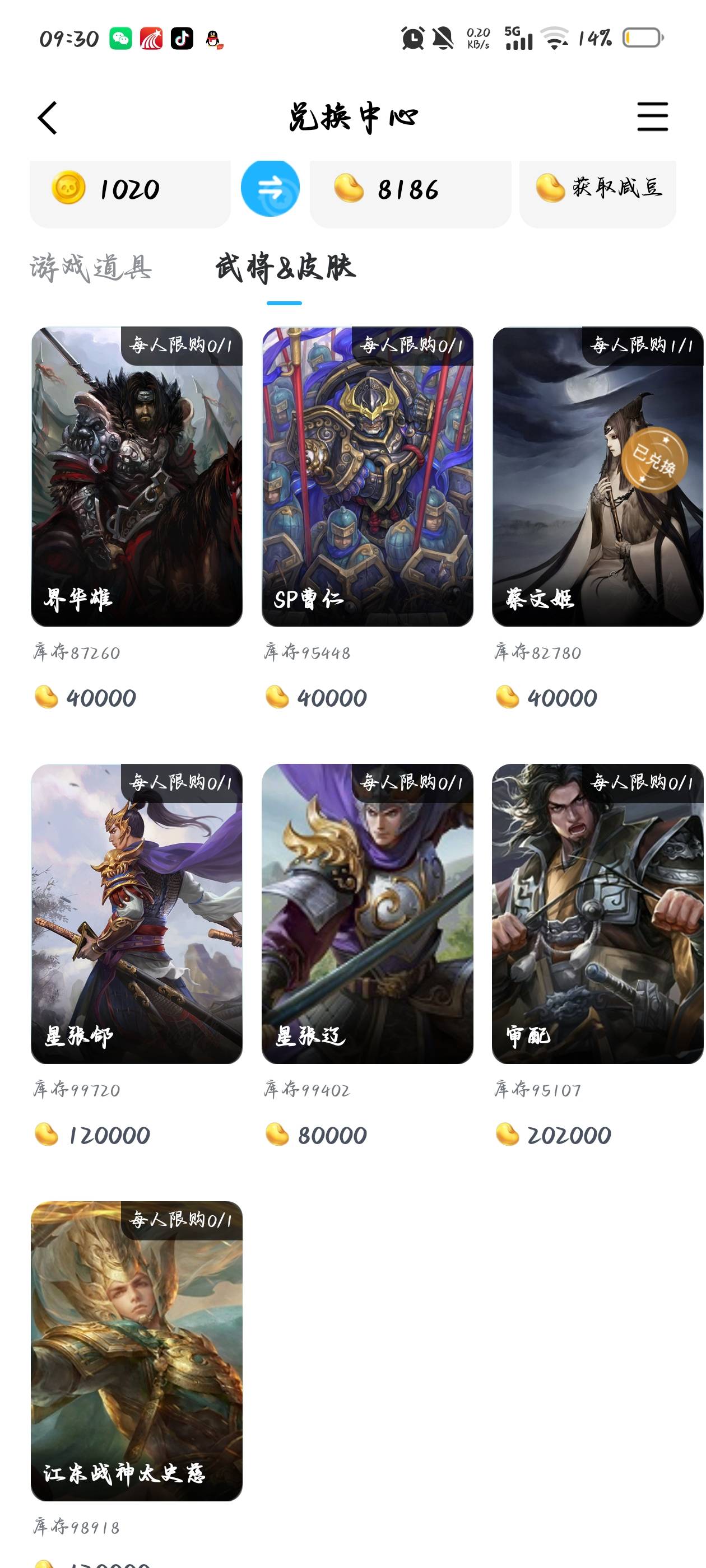Tap the blue currency exchange arrows button
Image resolution: width=706 pixels, height=1568 pixels.
tap(270, 189)
